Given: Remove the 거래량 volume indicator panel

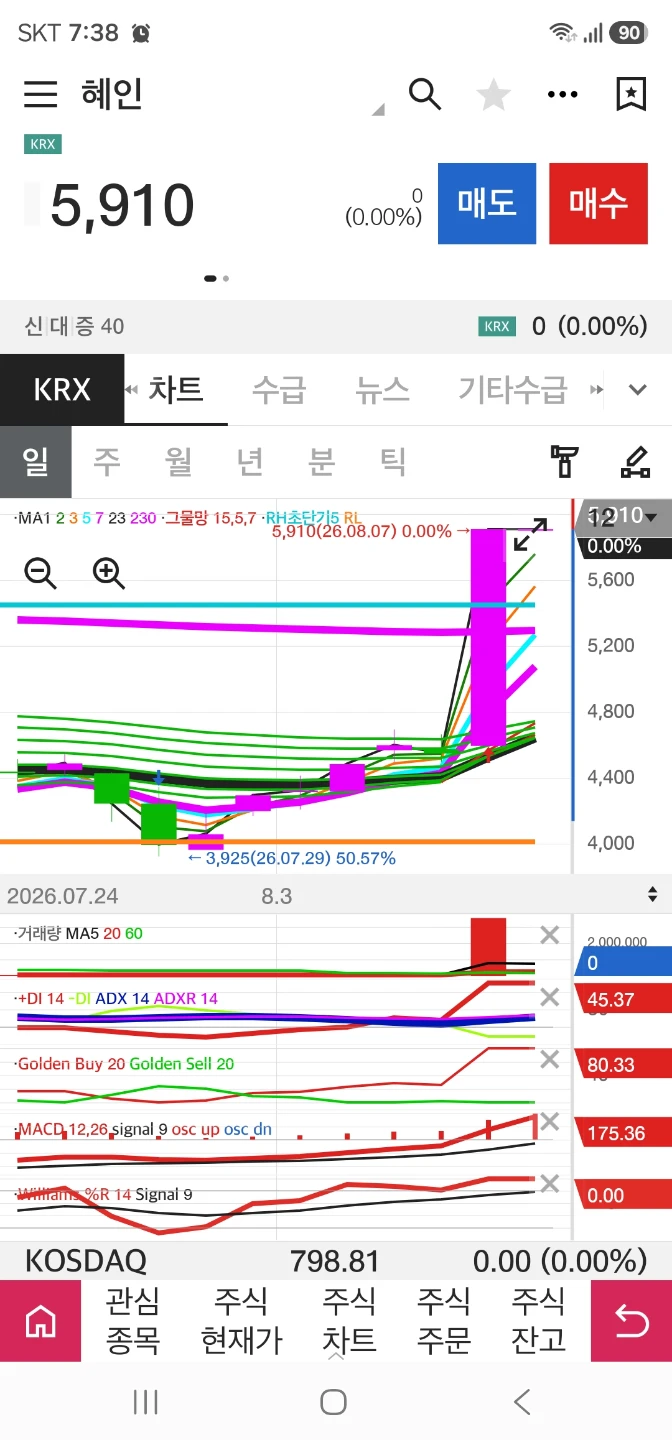Looking at the screenshot, I should point(549,935).
